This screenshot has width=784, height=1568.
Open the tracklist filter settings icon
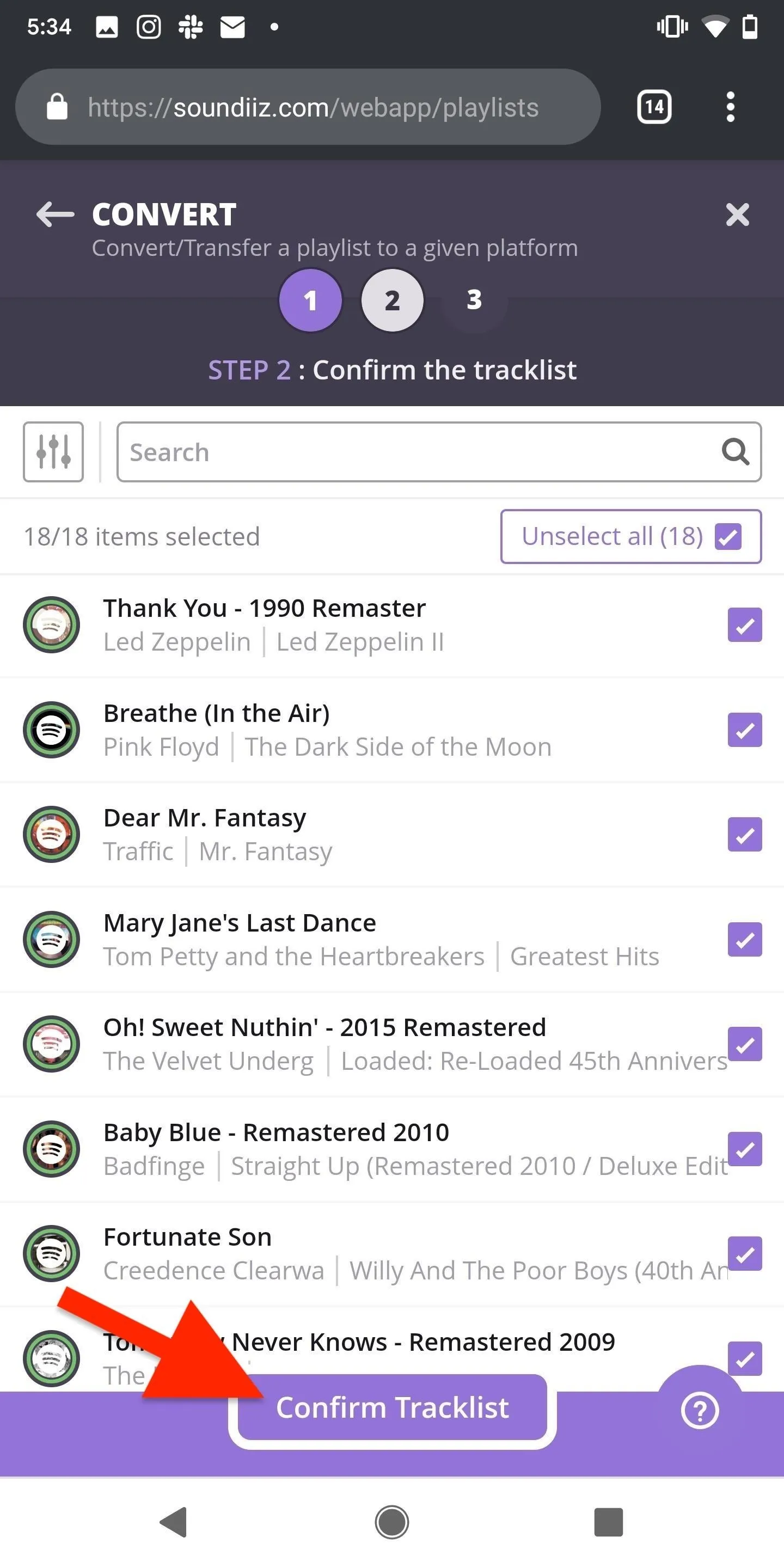tap(53, 452)
